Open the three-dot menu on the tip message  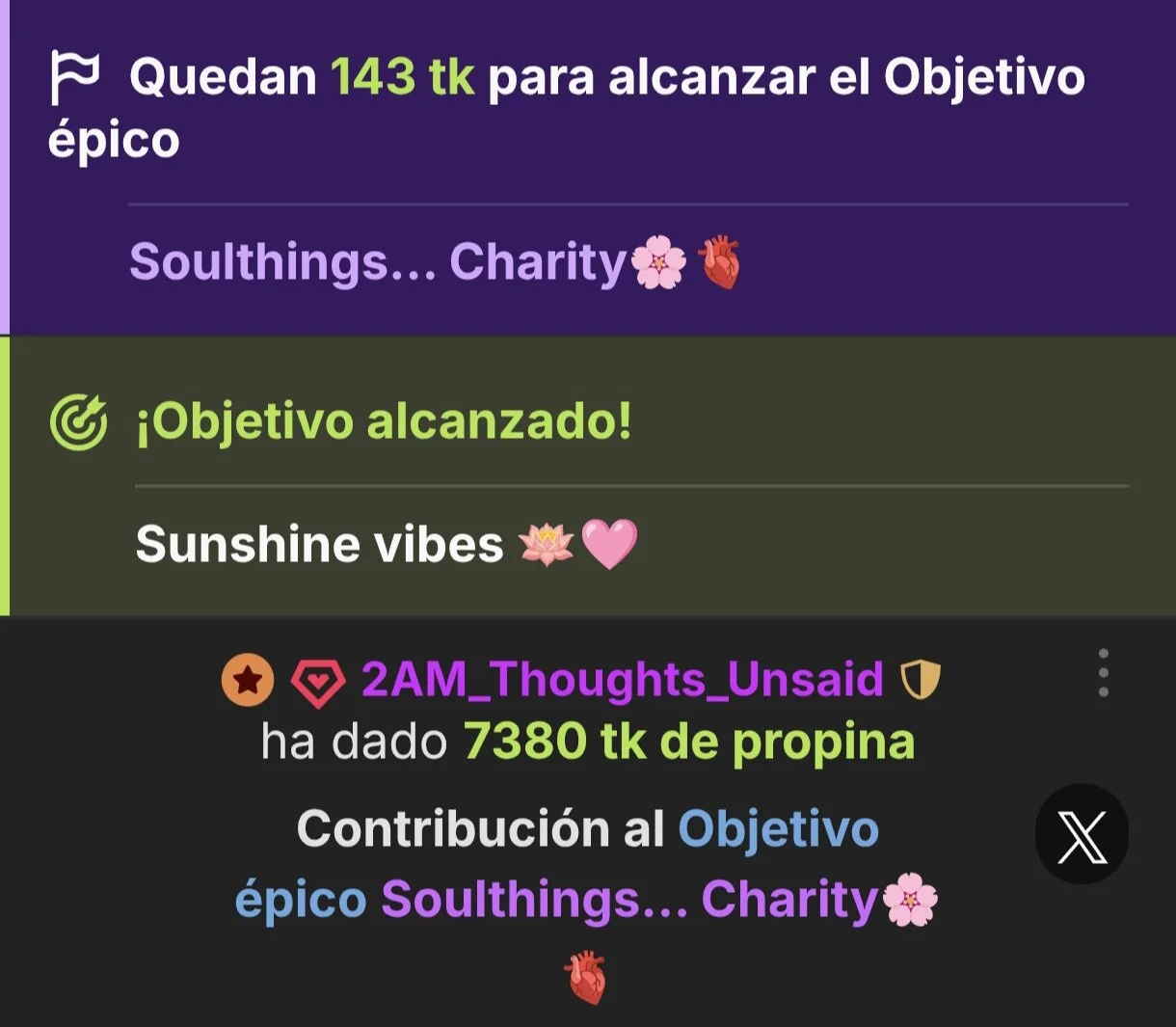(1103, 673)
